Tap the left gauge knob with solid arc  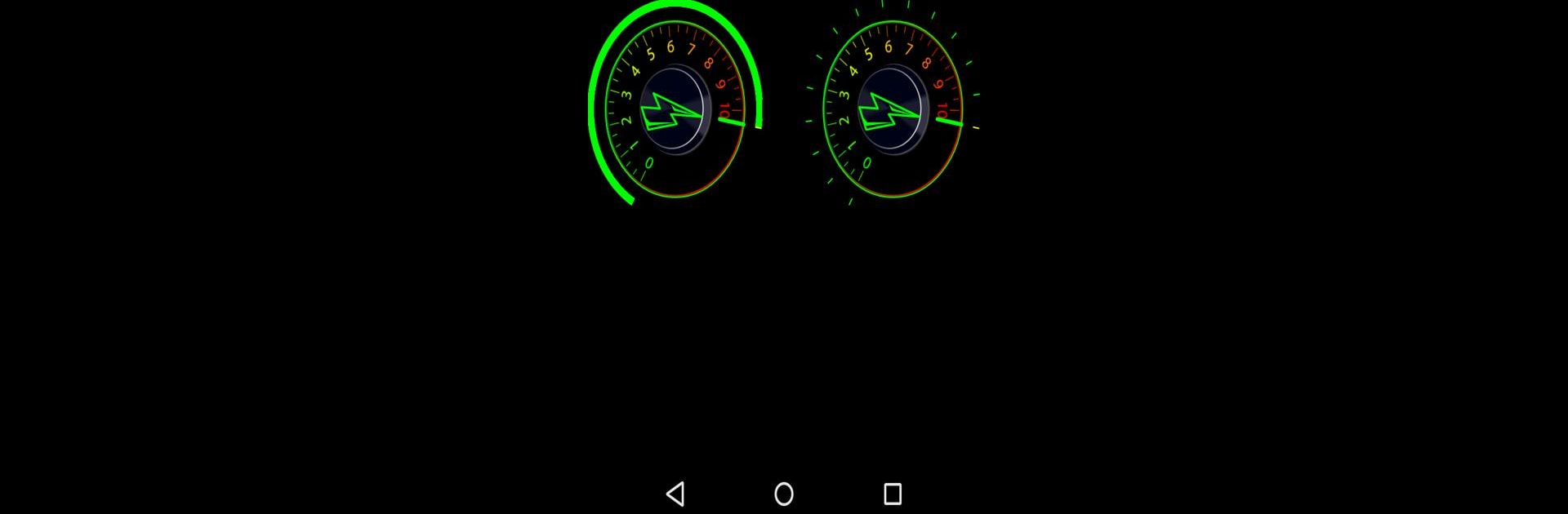[675, 110]
